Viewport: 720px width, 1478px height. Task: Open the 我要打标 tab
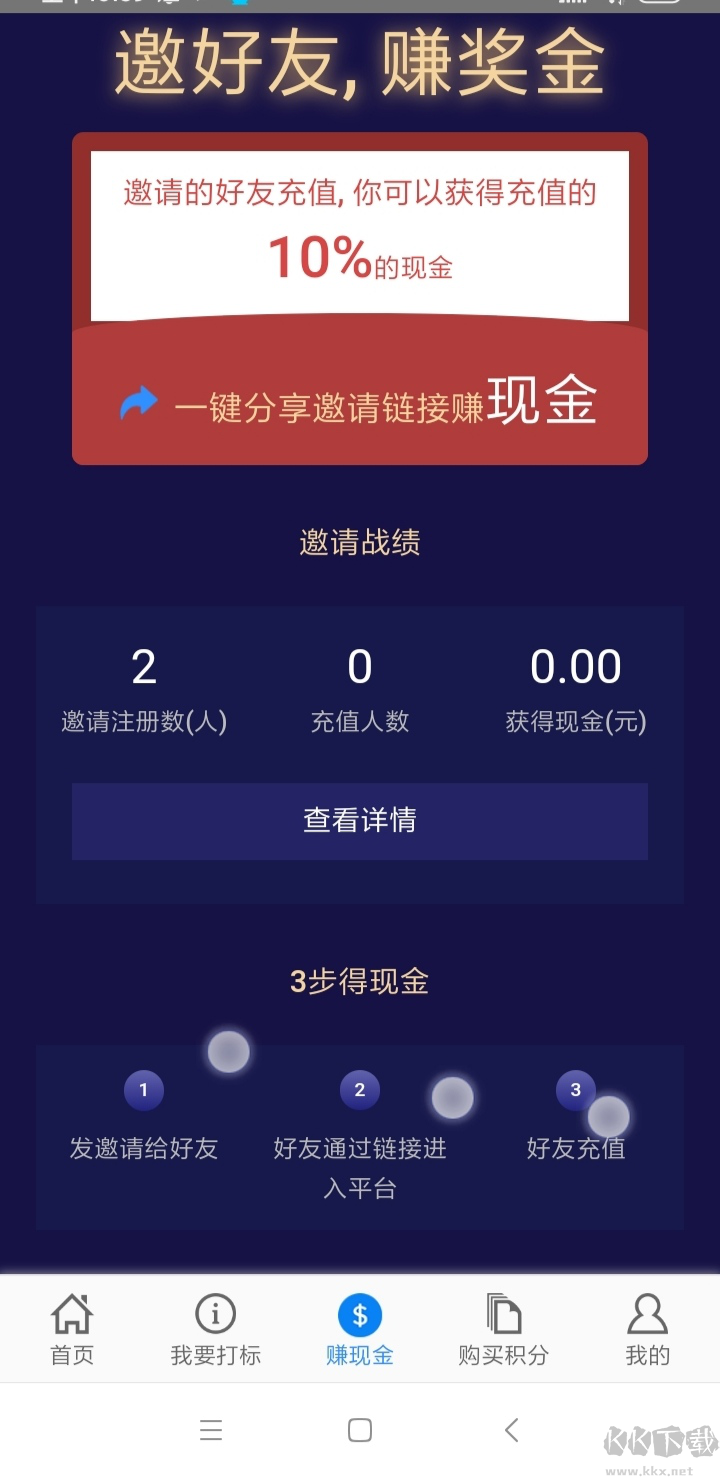pos(216,1329)
